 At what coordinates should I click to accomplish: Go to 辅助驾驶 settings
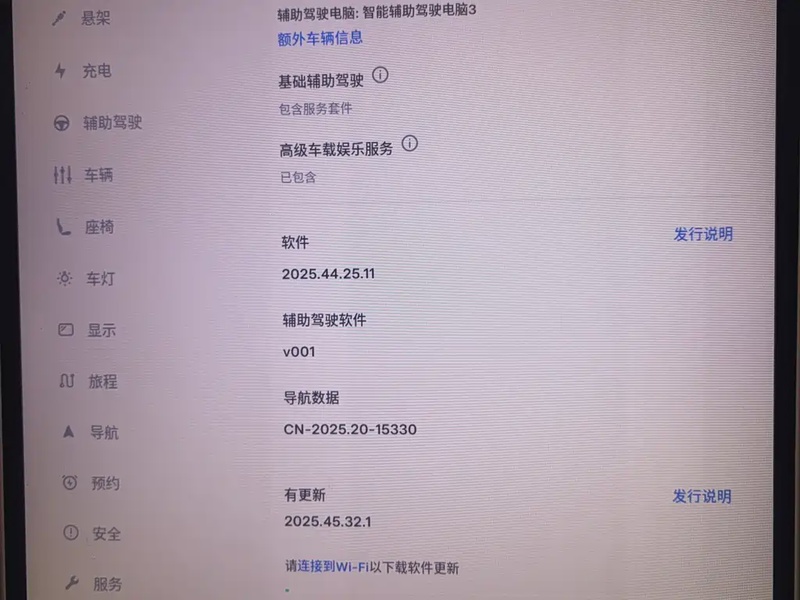(111, 123)
